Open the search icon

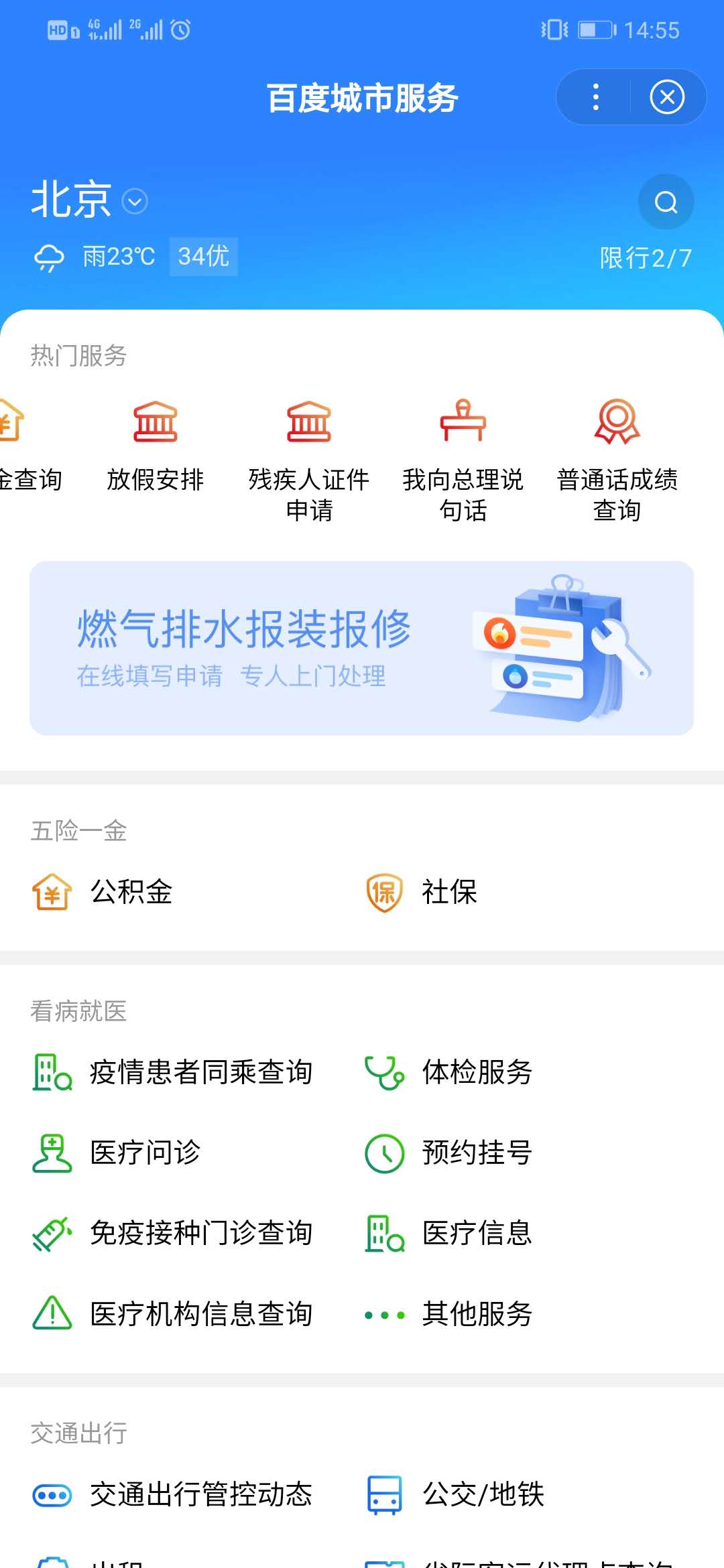[x=666, y=202]
